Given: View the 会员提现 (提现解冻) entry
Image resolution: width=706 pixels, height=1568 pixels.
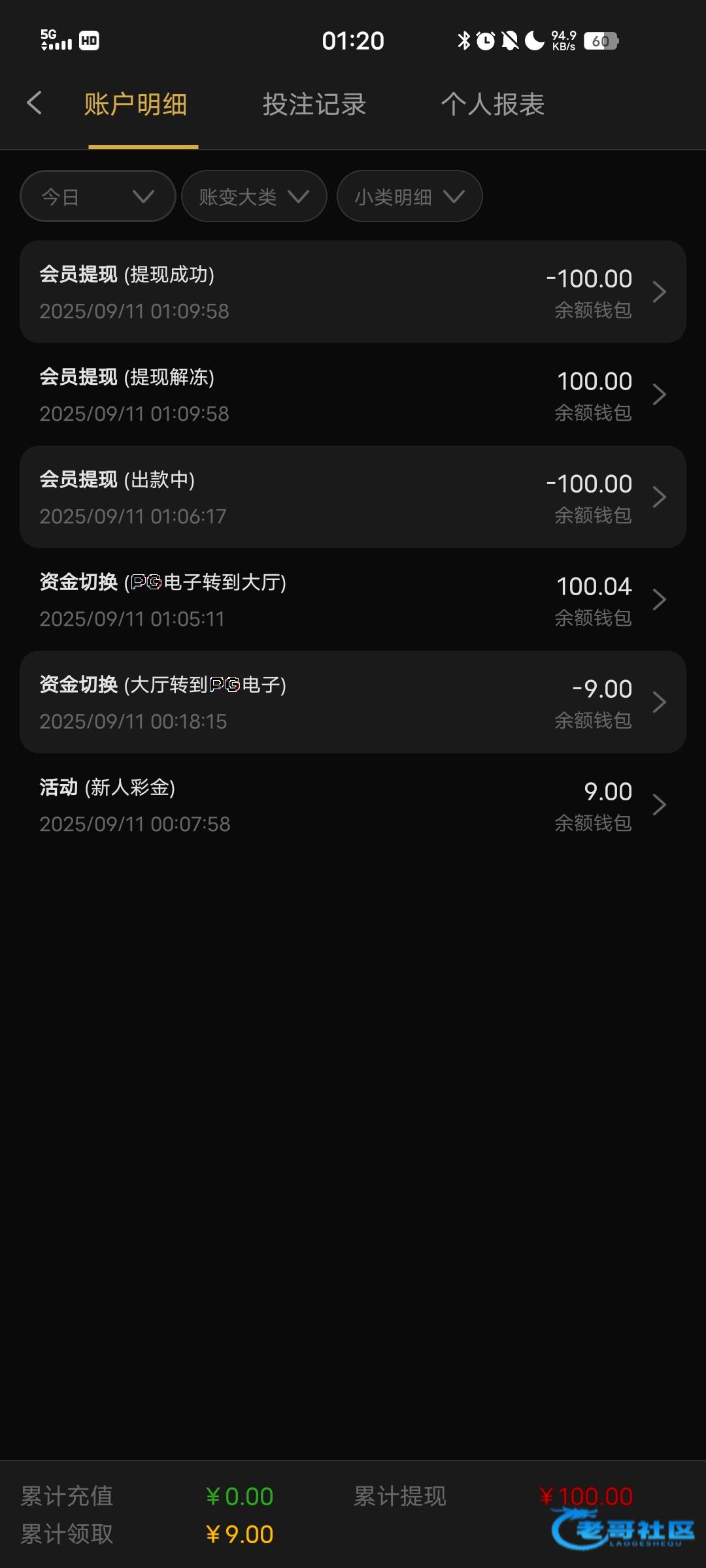Looking at the screenshot, I should (x=353, y=395).
